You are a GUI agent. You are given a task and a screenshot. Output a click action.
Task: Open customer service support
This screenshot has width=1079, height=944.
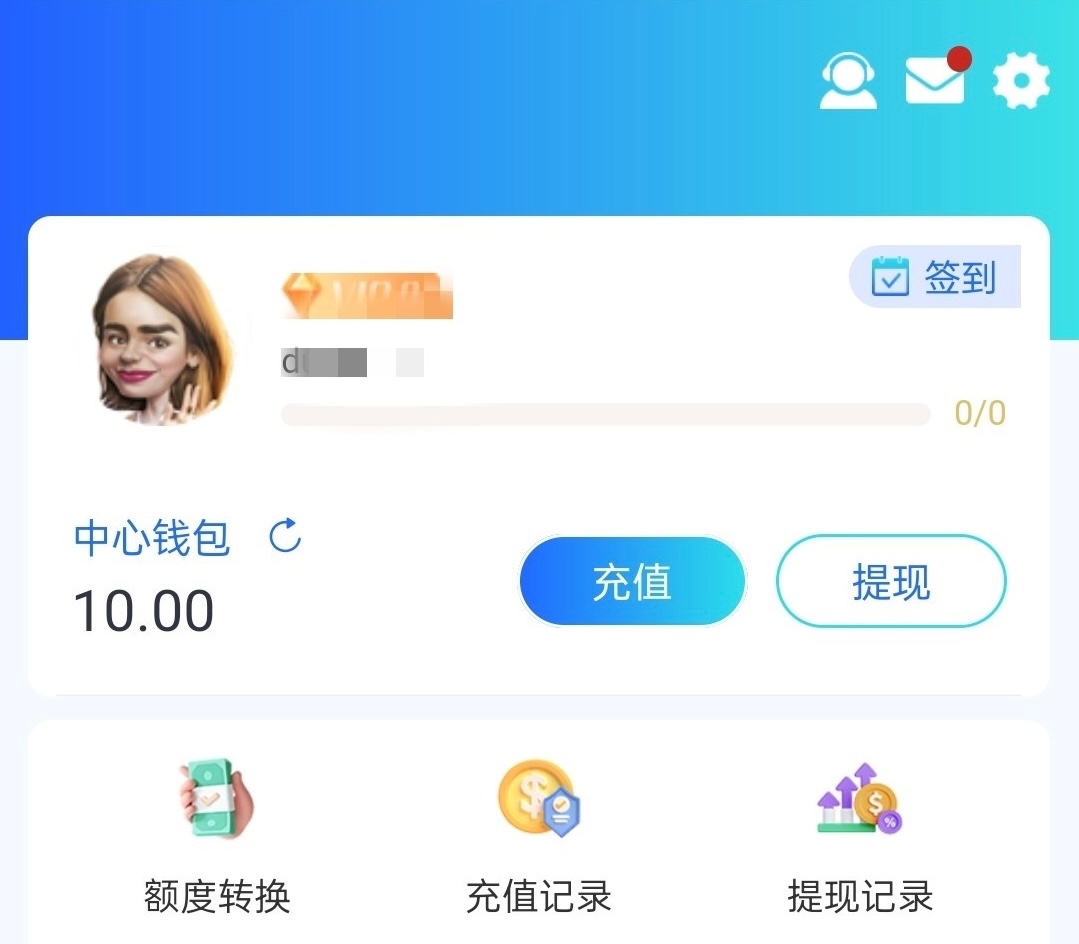[x=848, y=80]
